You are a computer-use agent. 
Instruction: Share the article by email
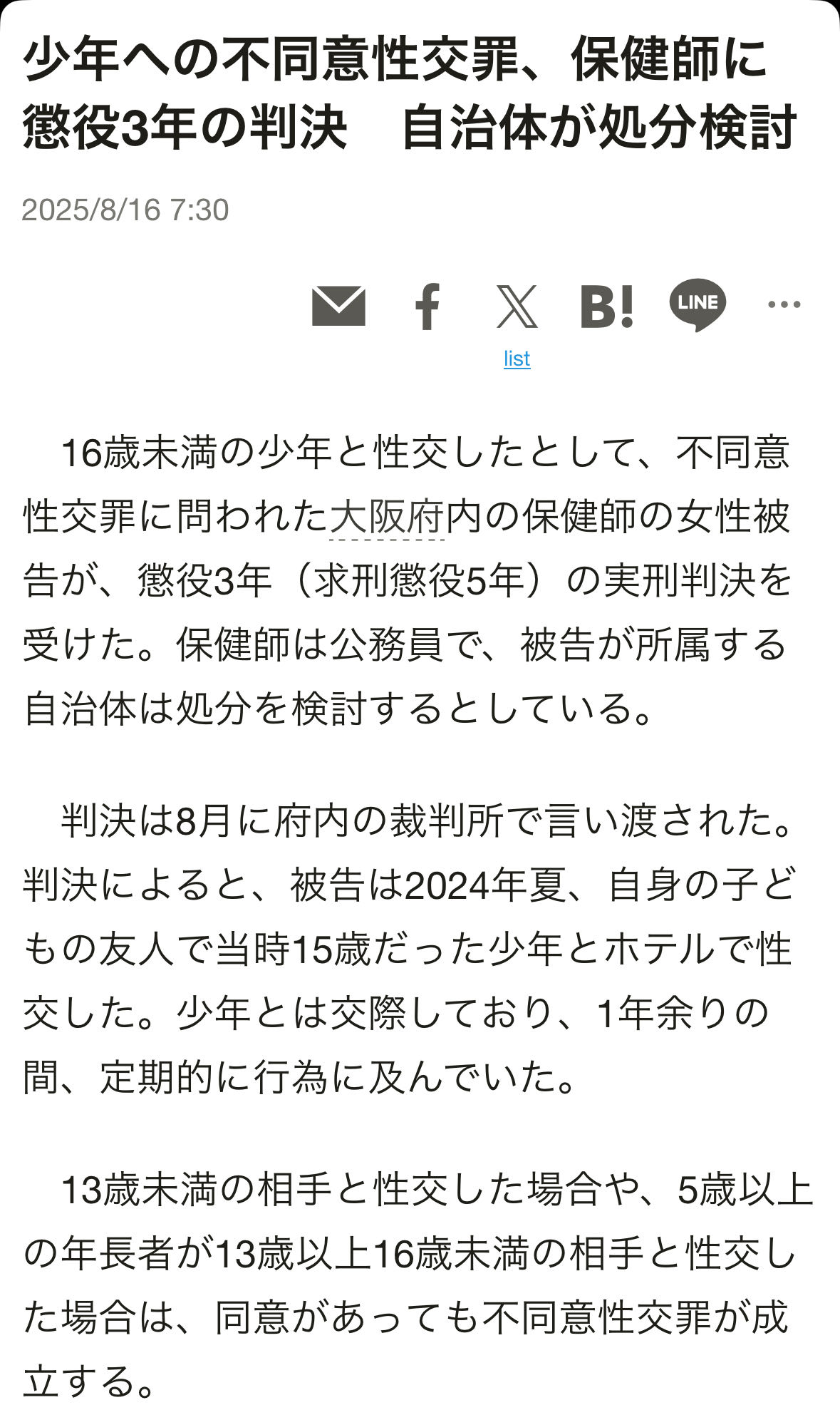pyautogui.click(x=338, y=306)
